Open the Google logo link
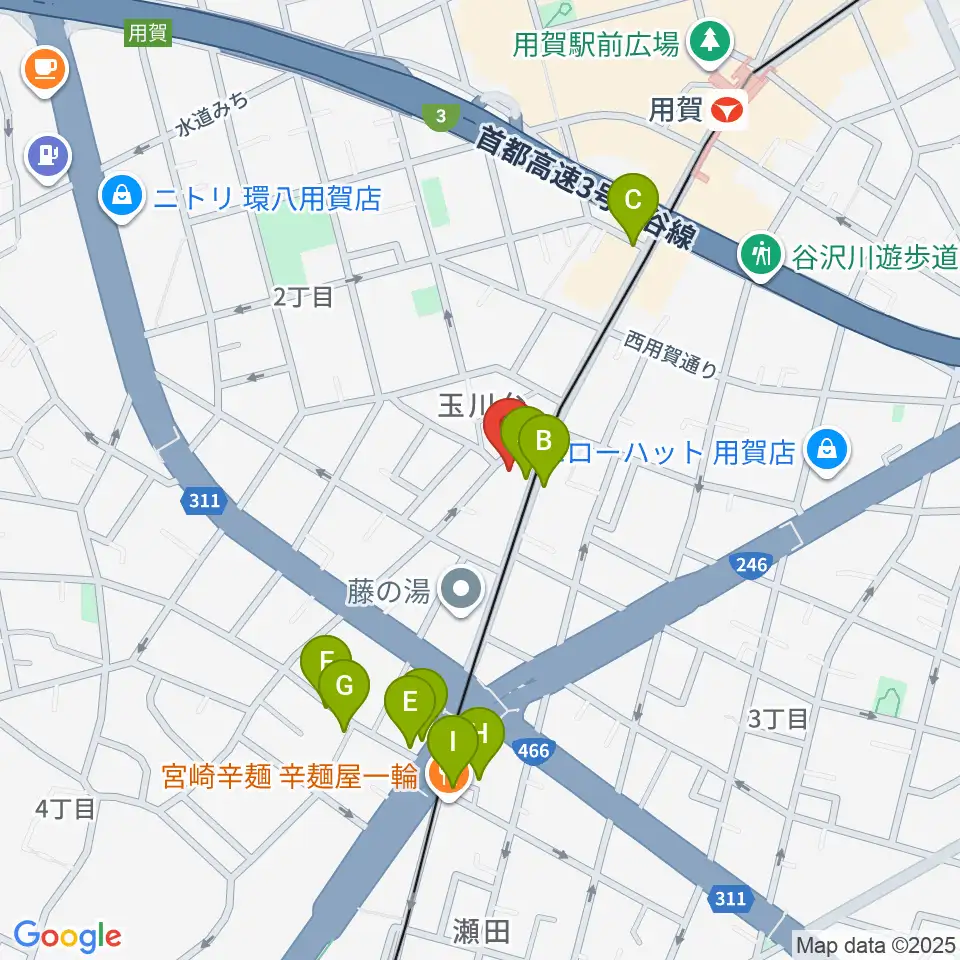The height and width of the screenshot is (960, 960). 68,936
